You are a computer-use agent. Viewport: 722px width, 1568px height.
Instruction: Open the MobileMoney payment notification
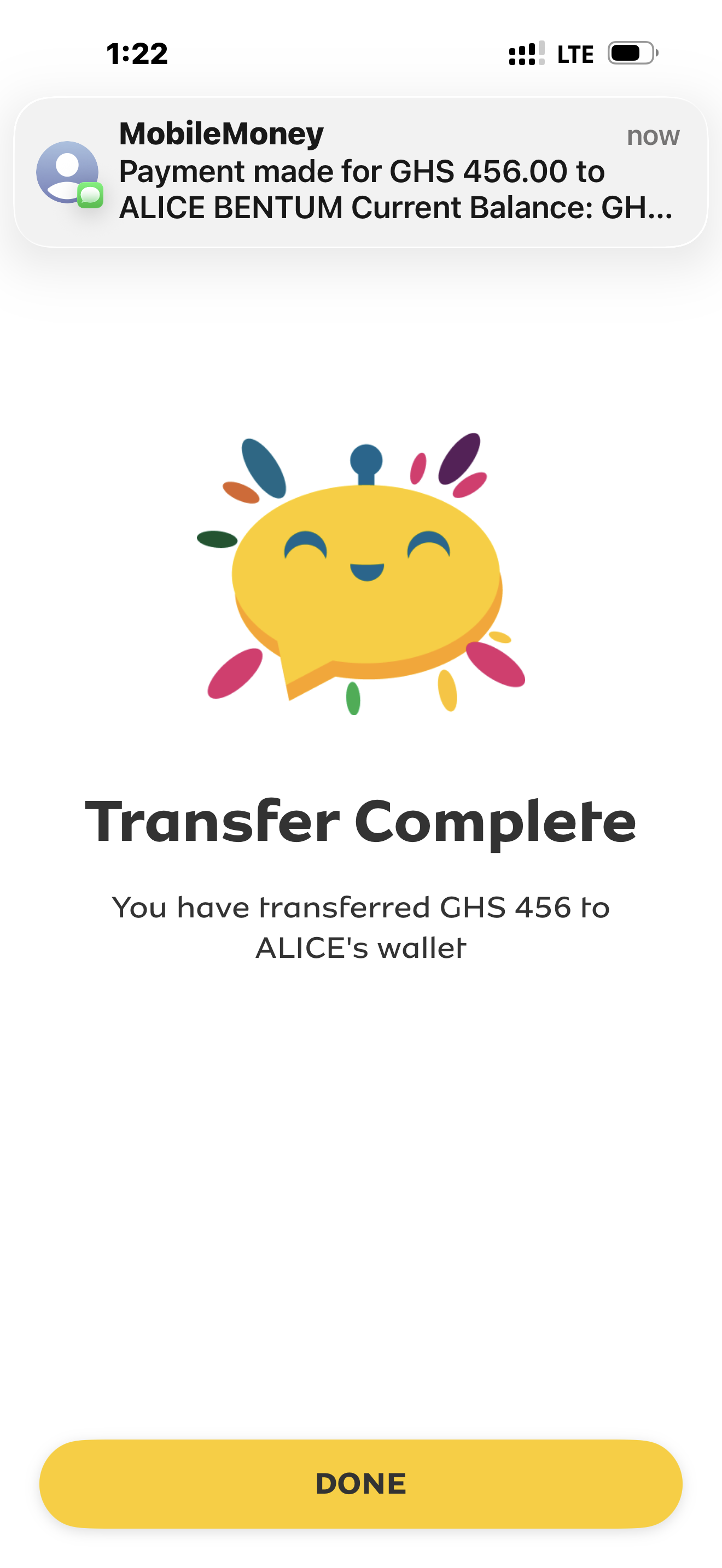(360, 172)
